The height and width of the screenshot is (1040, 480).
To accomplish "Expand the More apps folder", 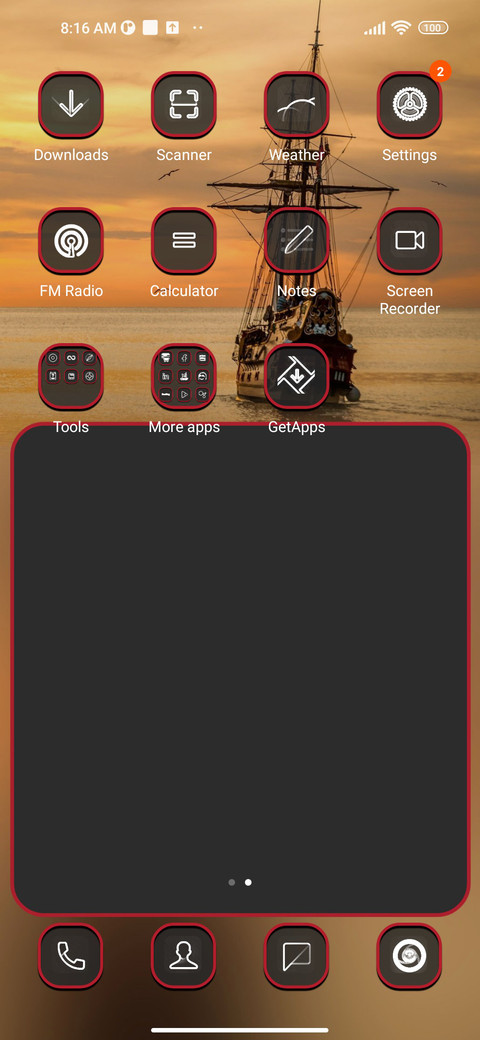I will (x=184, y=376).
